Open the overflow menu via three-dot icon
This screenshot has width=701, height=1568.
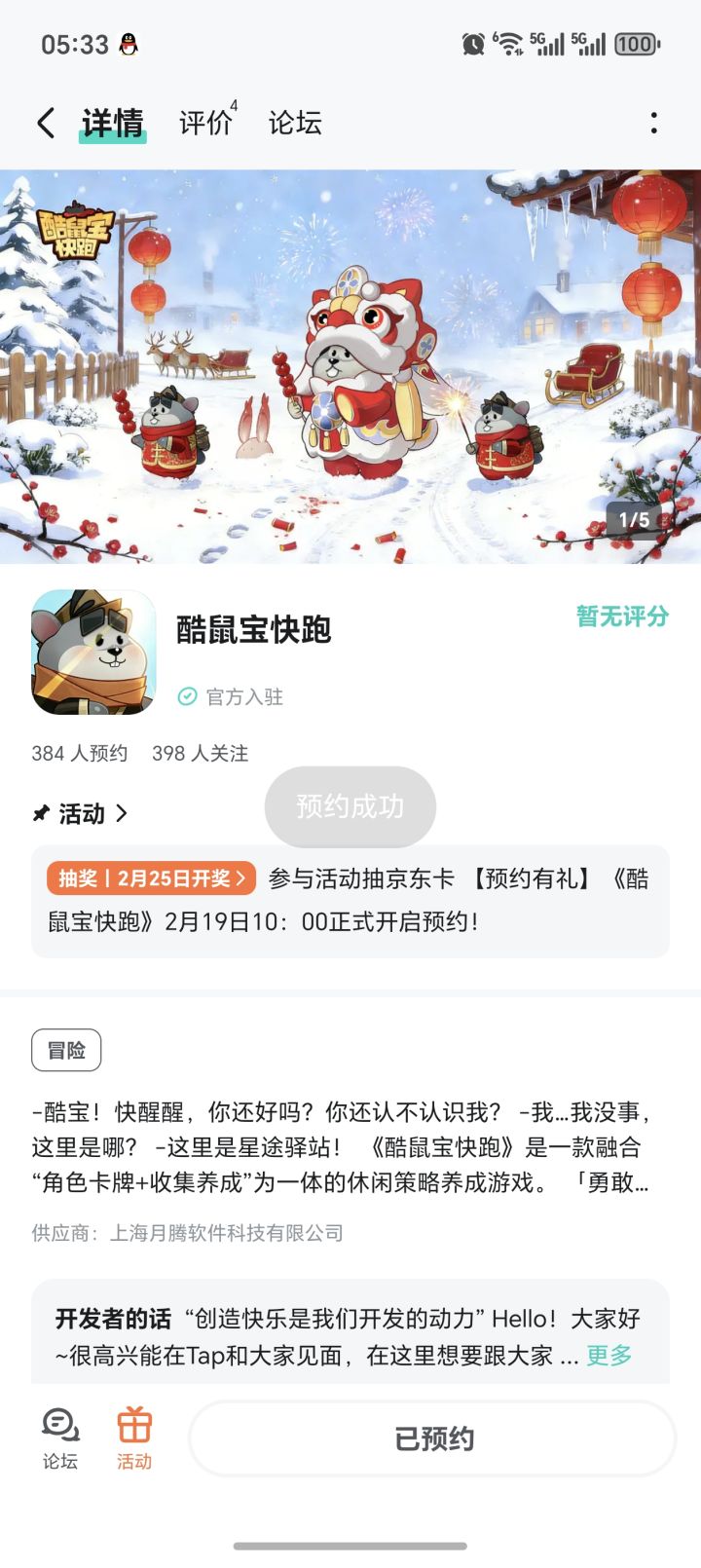coord(653,123)
